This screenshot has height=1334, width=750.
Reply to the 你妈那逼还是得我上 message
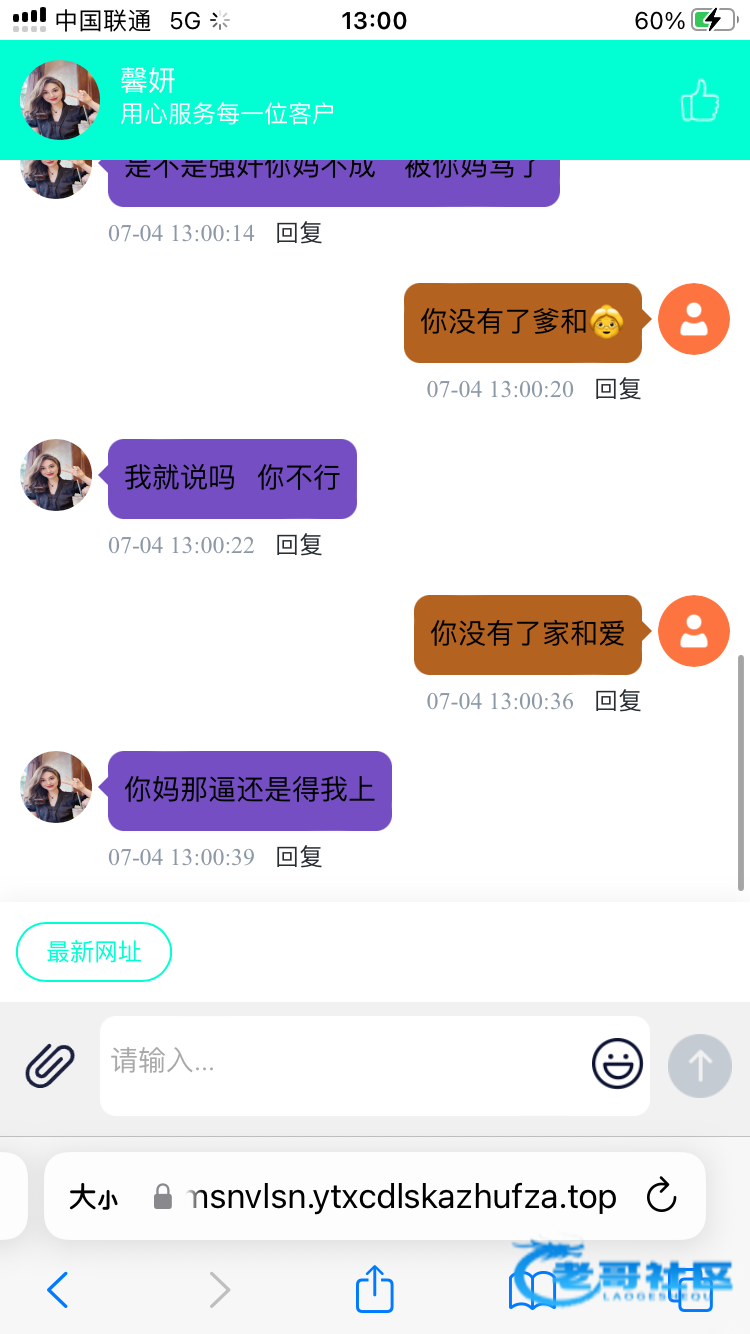point(299,857)
